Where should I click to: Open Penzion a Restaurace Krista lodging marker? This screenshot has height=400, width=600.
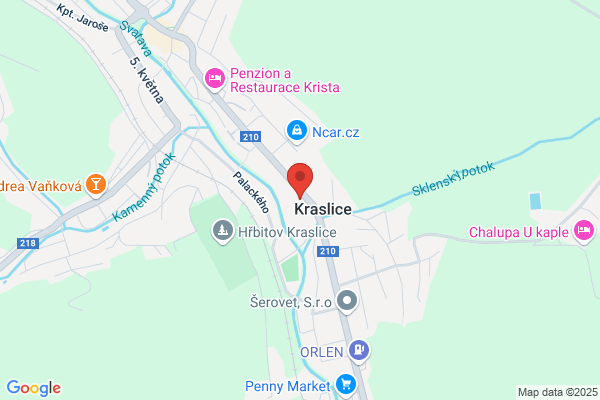pos(215,79)
